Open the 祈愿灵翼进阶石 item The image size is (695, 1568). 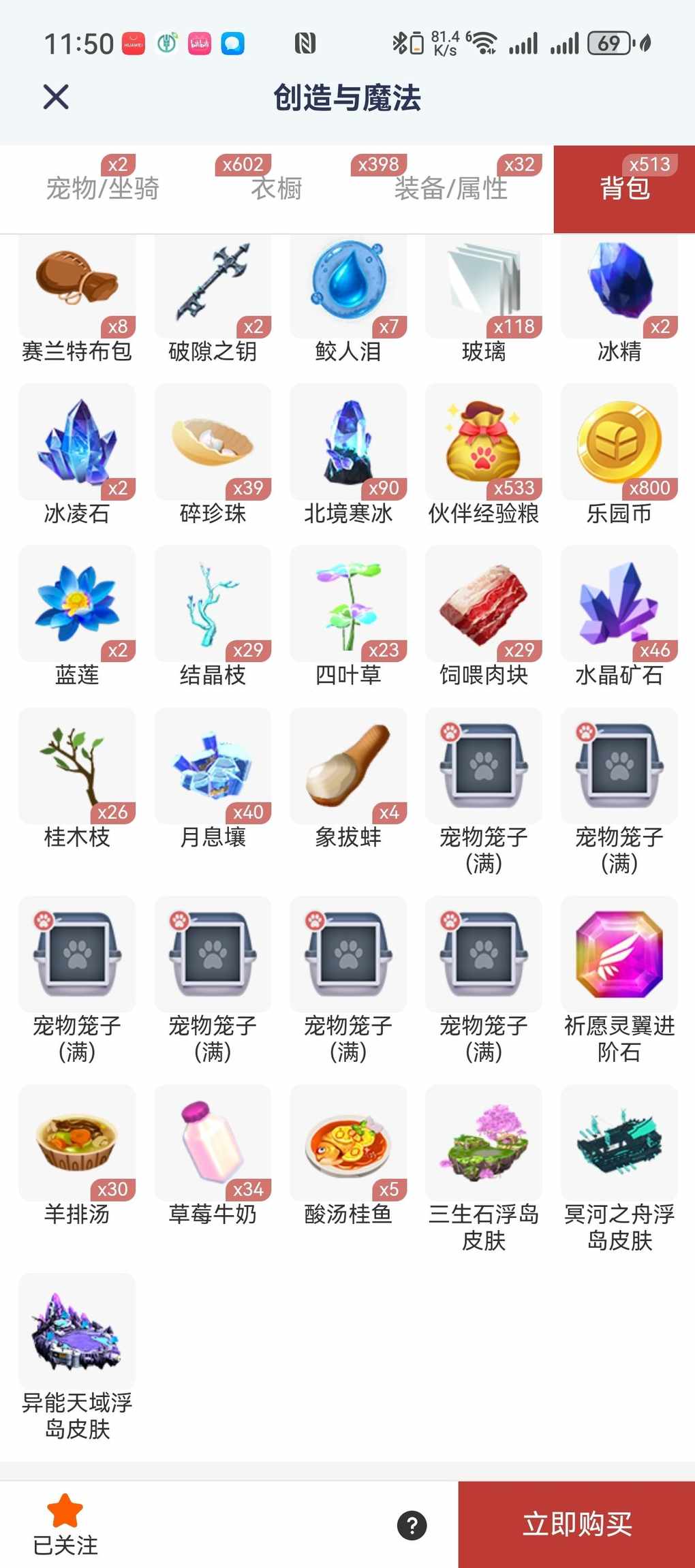(619, 955)
